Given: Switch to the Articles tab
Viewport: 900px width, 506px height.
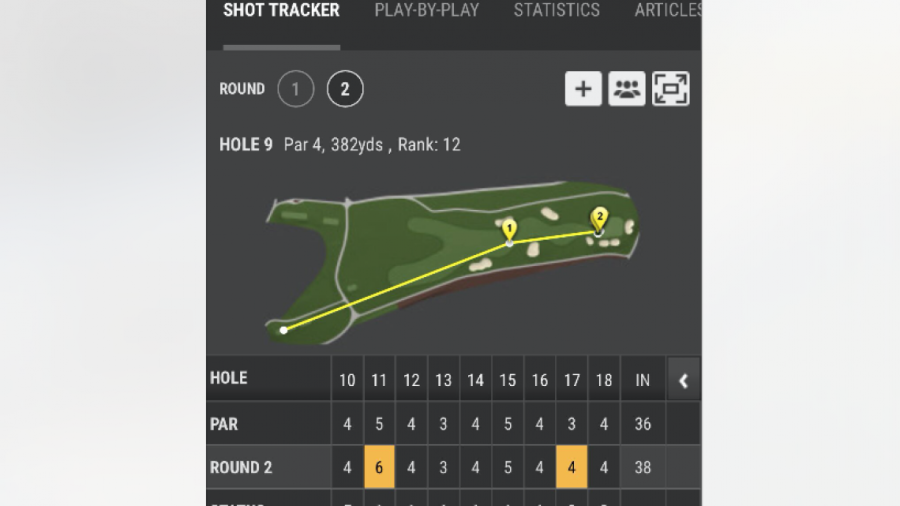Looking at the screenshot, I should click(x=667, y=11).
